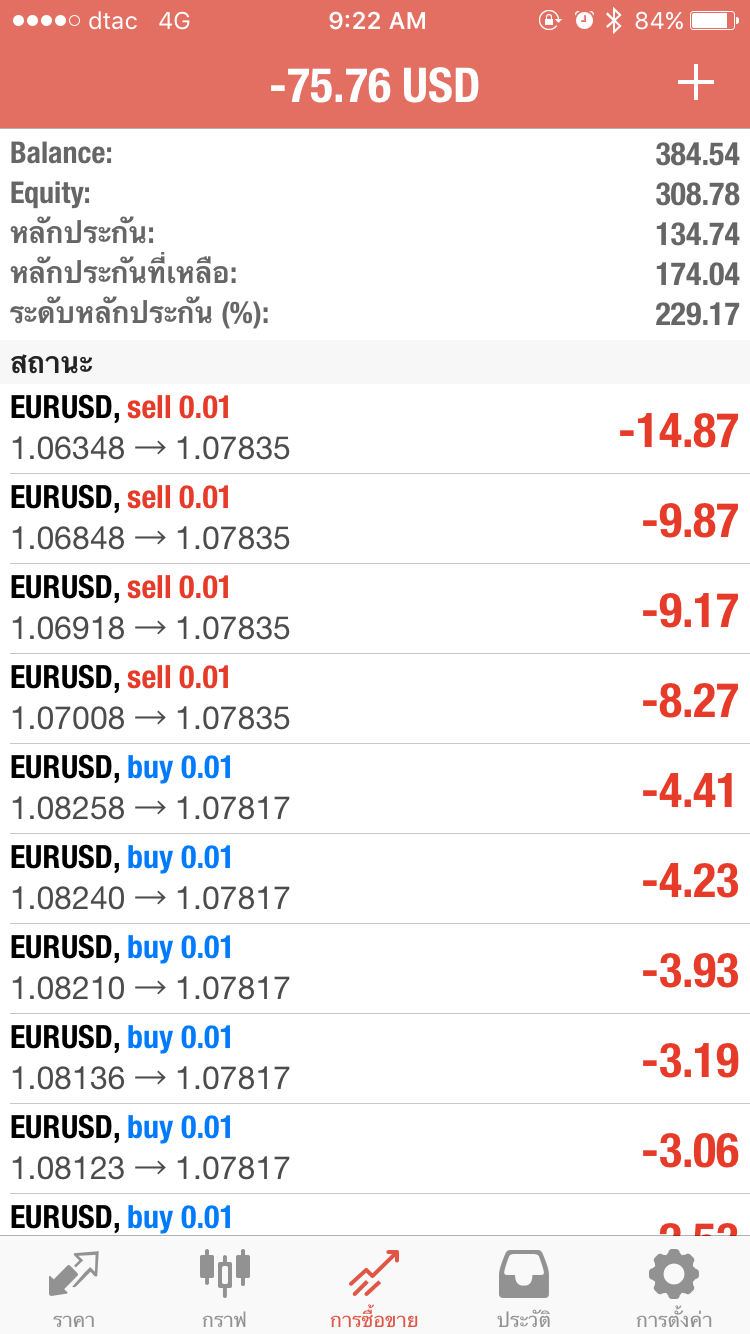The height and width of the screenshot is (1334, 750).
Task: Select the sell position opened at 1.06848
Action: 375,519
